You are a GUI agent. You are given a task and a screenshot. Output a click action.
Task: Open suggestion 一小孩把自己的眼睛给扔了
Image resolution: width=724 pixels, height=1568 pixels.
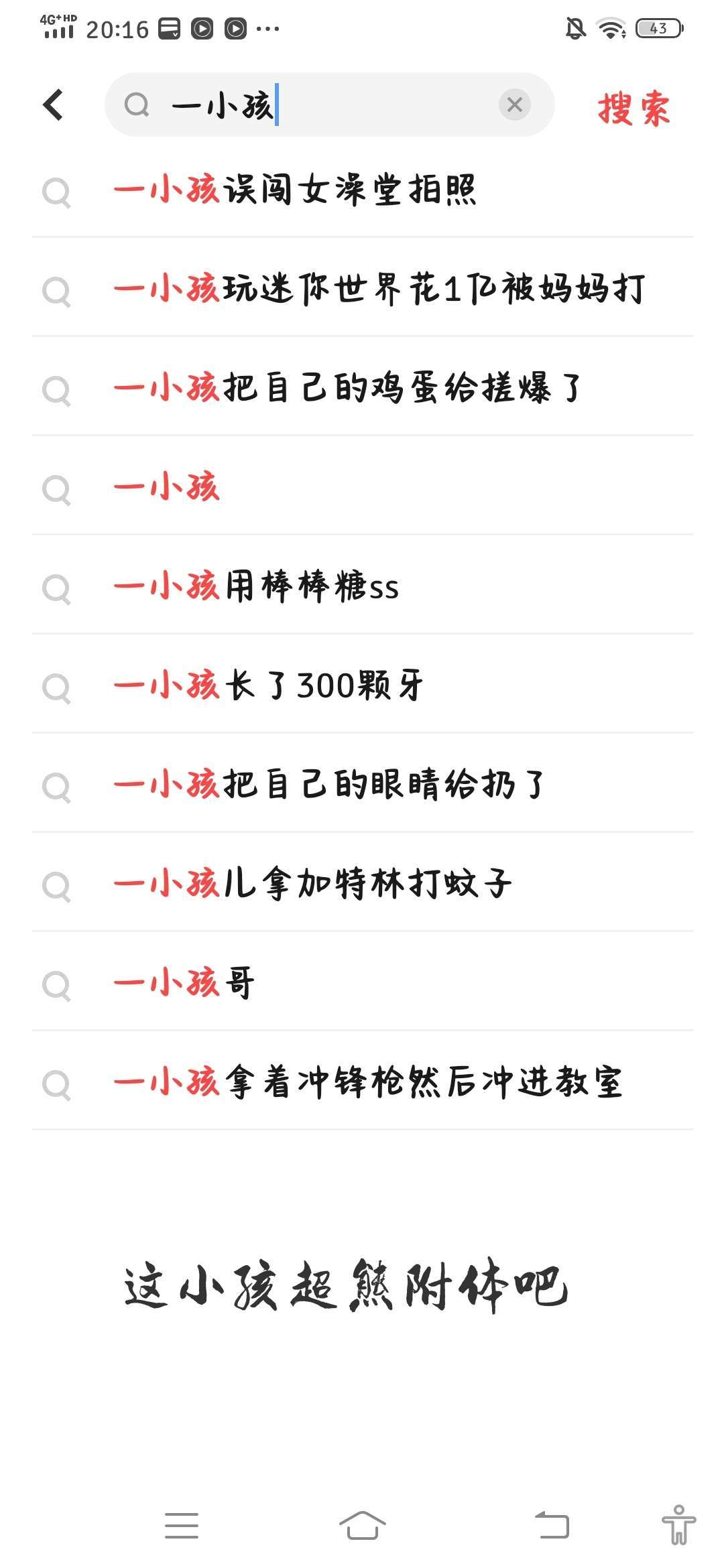(330, 785)
